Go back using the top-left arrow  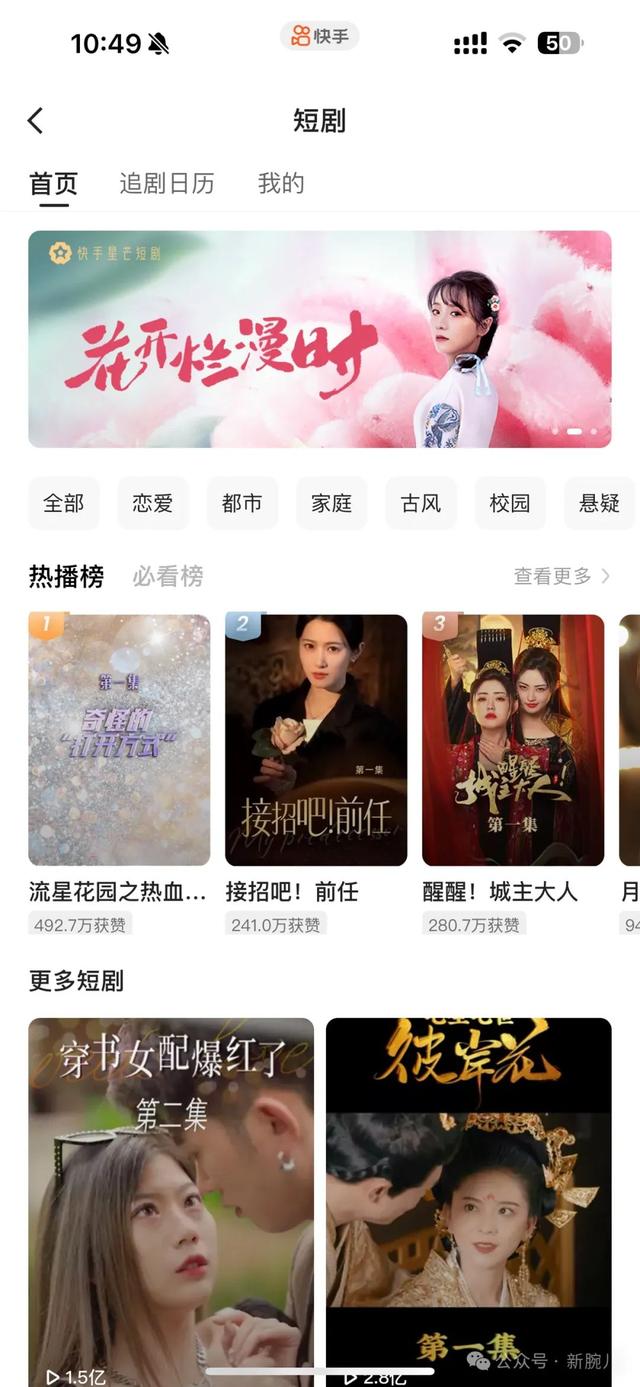36,121
